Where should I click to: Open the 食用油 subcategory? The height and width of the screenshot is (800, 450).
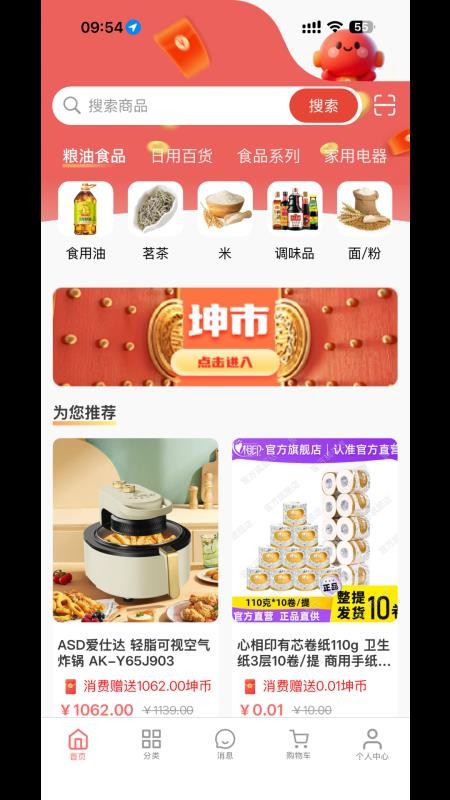[86, 221]
